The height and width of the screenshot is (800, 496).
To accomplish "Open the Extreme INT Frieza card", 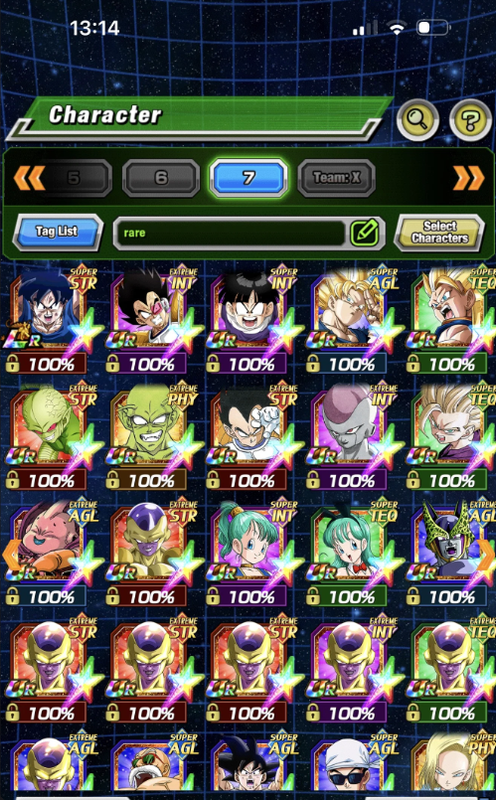I will coord(351,436).
